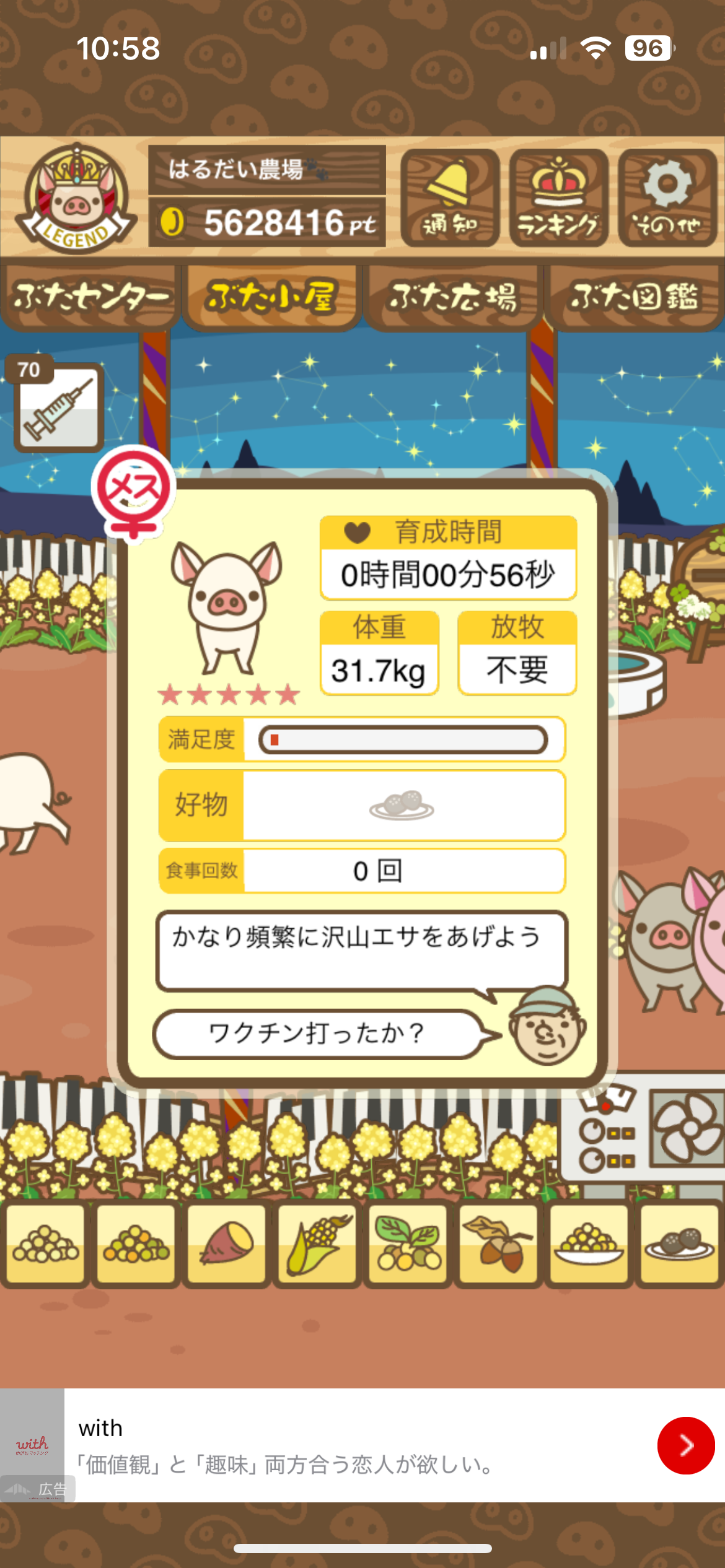Choose the plain pale pellet feed
The image size is (725, 1568).
(x=46, y=1243)
